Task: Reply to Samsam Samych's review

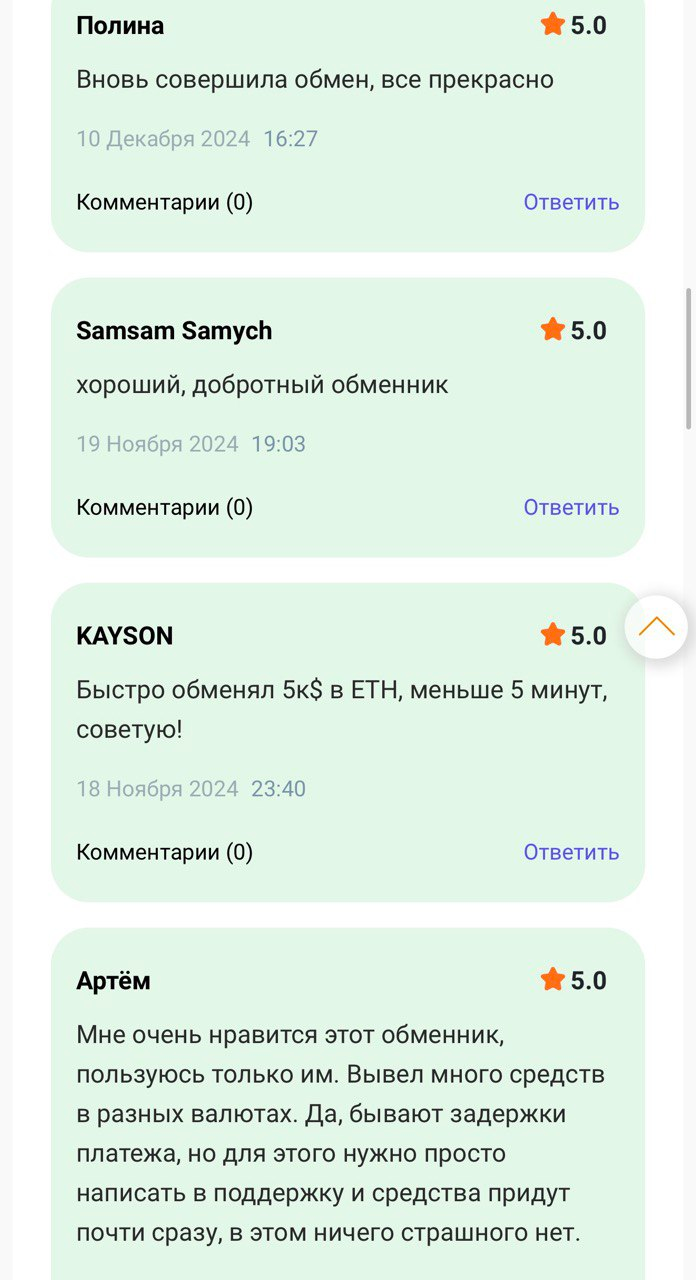Action: [571, 507]
